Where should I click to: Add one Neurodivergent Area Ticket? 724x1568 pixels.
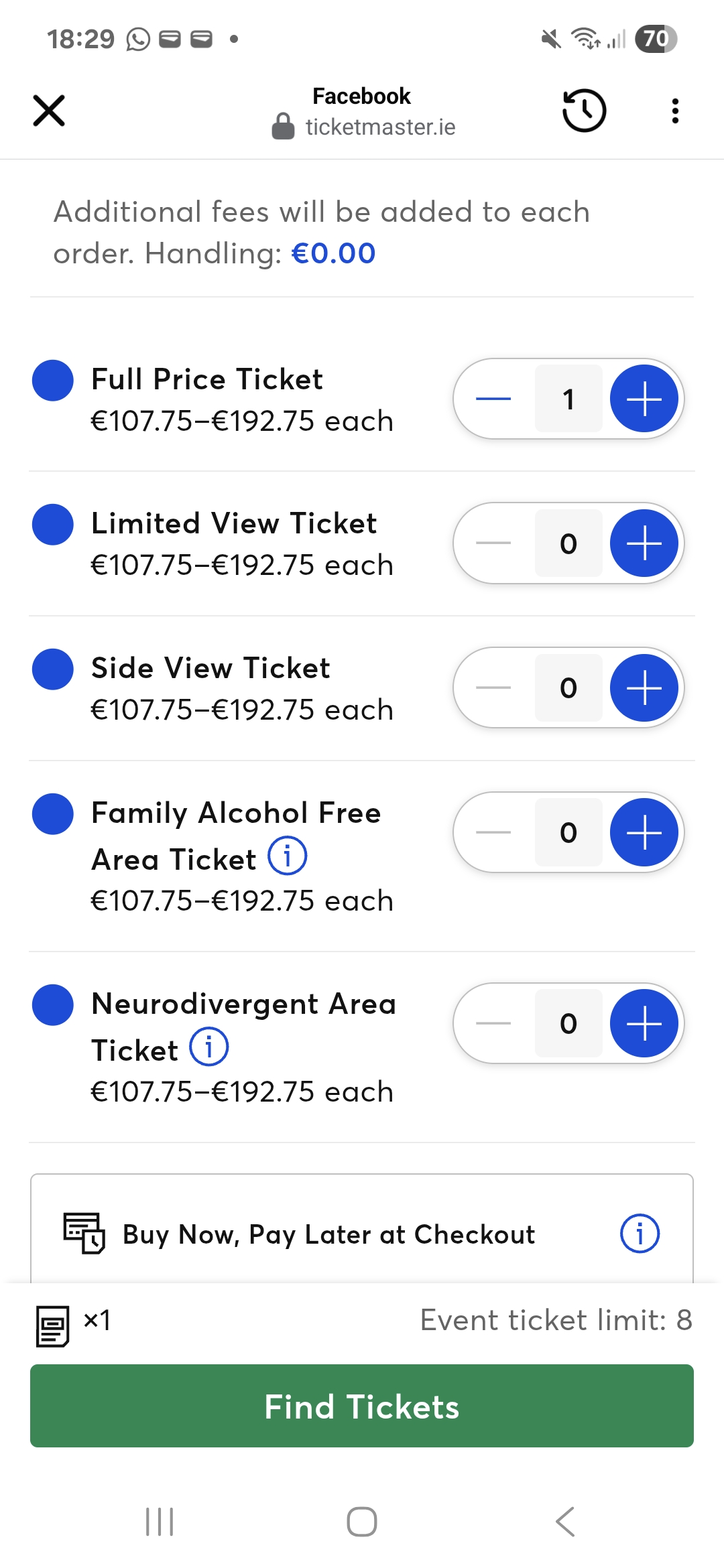pos(644,1023)
